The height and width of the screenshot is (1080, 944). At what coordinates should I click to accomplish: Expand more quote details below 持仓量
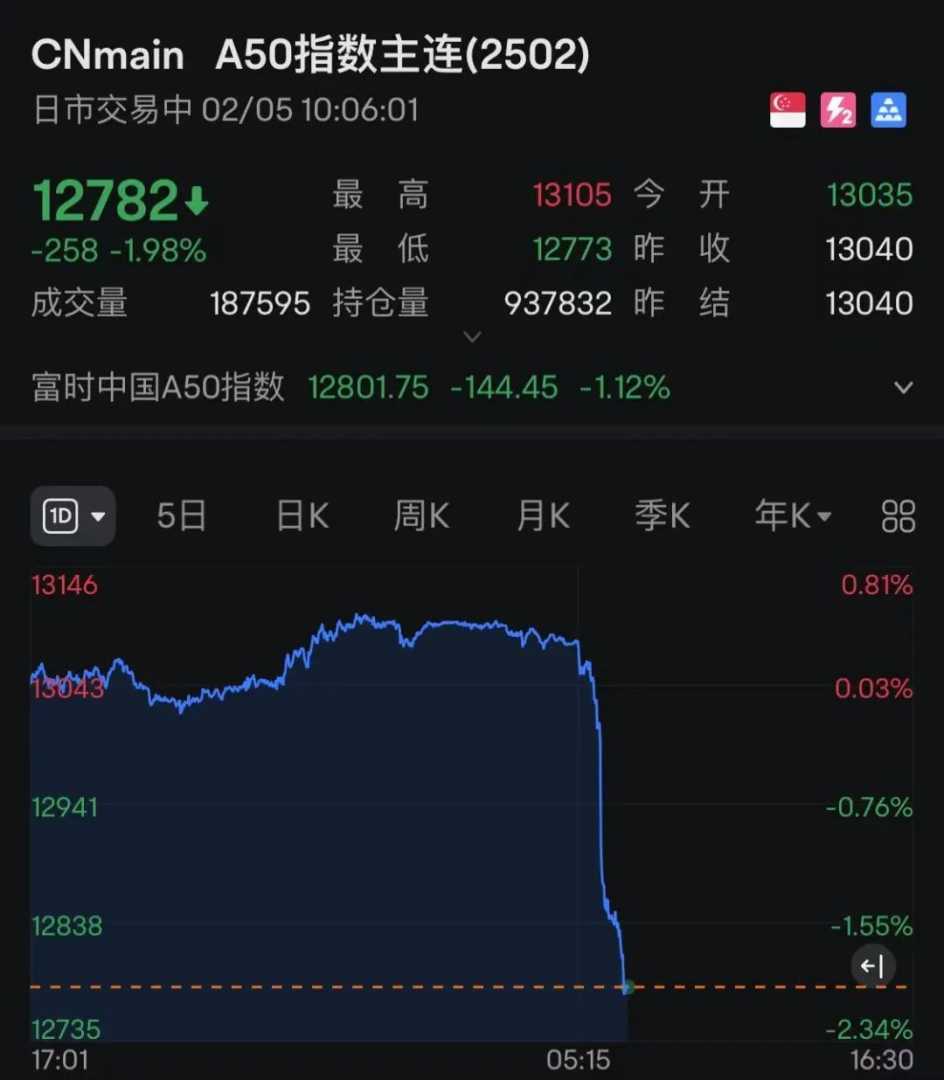[x=473, y=336]
